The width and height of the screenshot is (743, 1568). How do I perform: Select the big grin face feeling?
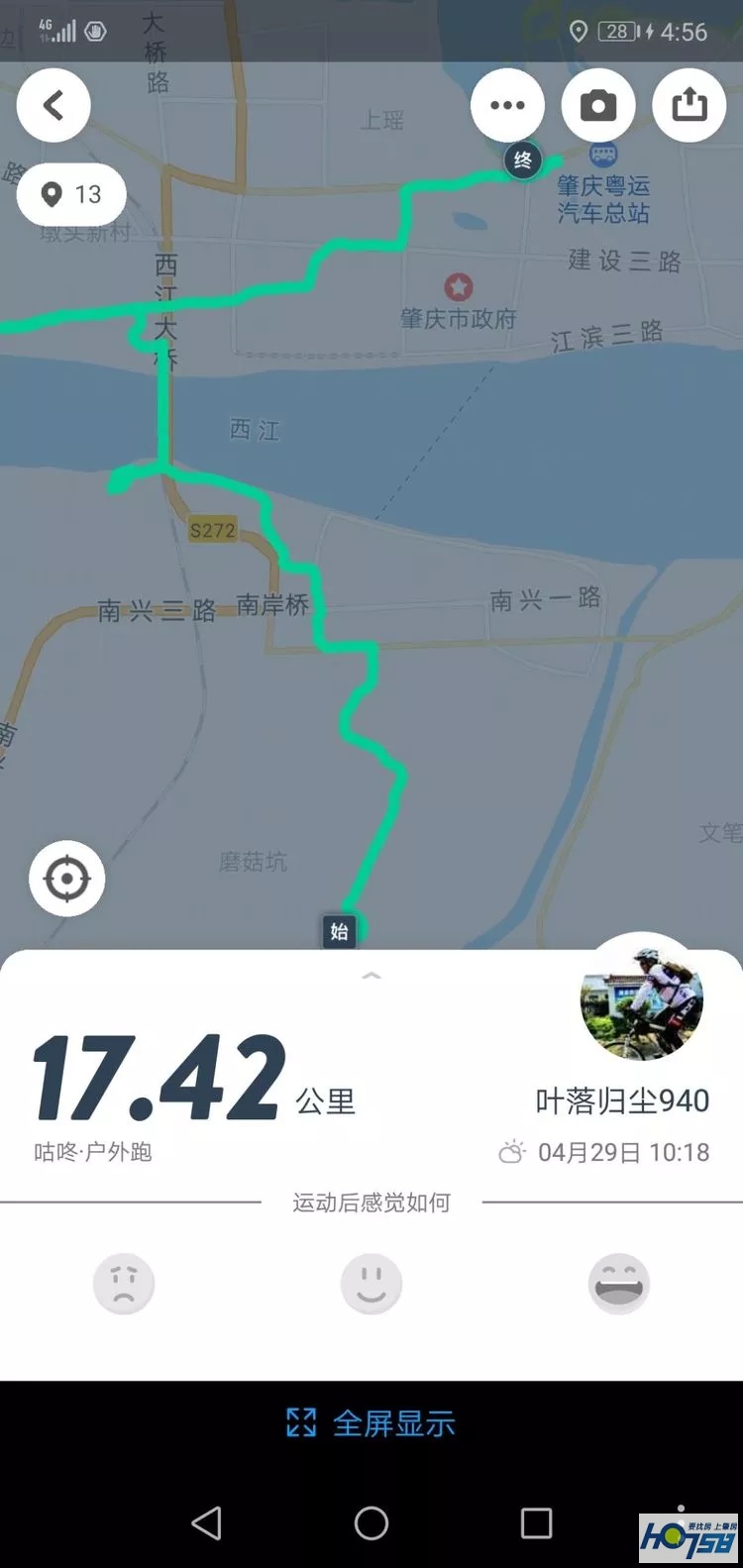coord(619,1285)
